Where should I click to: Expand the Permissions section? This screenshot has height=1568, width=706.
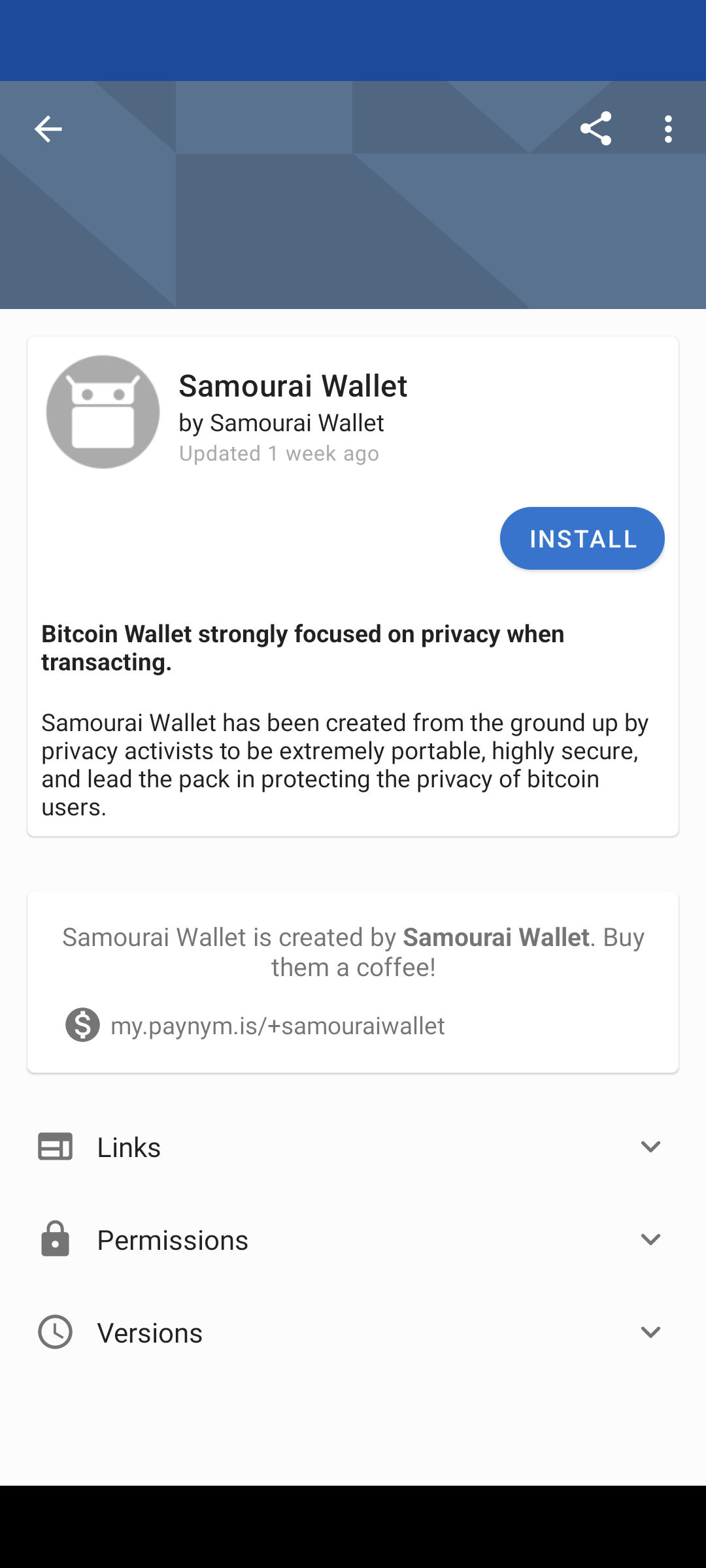[353, 1240]
